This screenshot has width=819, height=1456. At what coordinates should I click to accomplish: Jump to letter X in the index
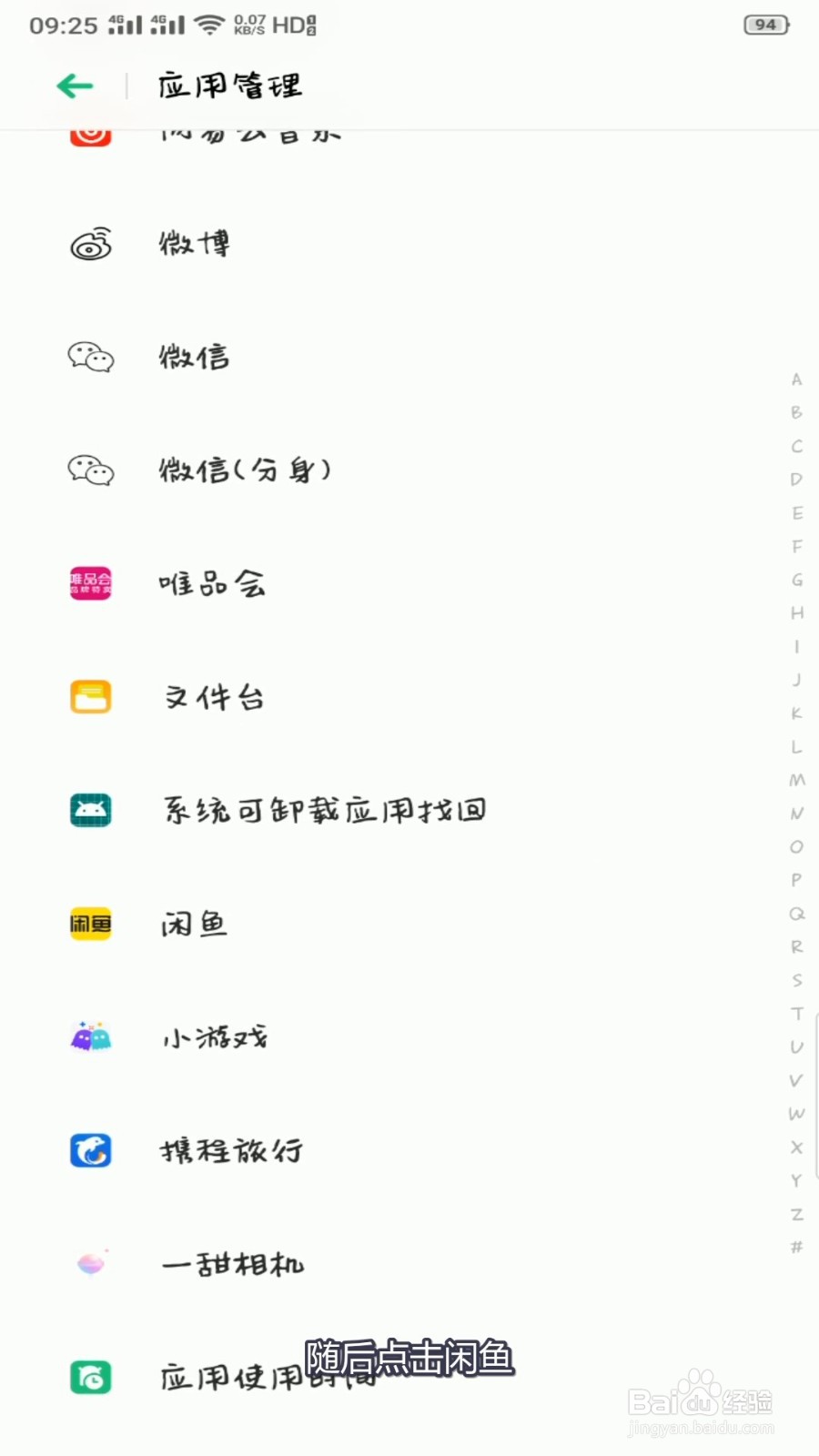point(796,1148)
